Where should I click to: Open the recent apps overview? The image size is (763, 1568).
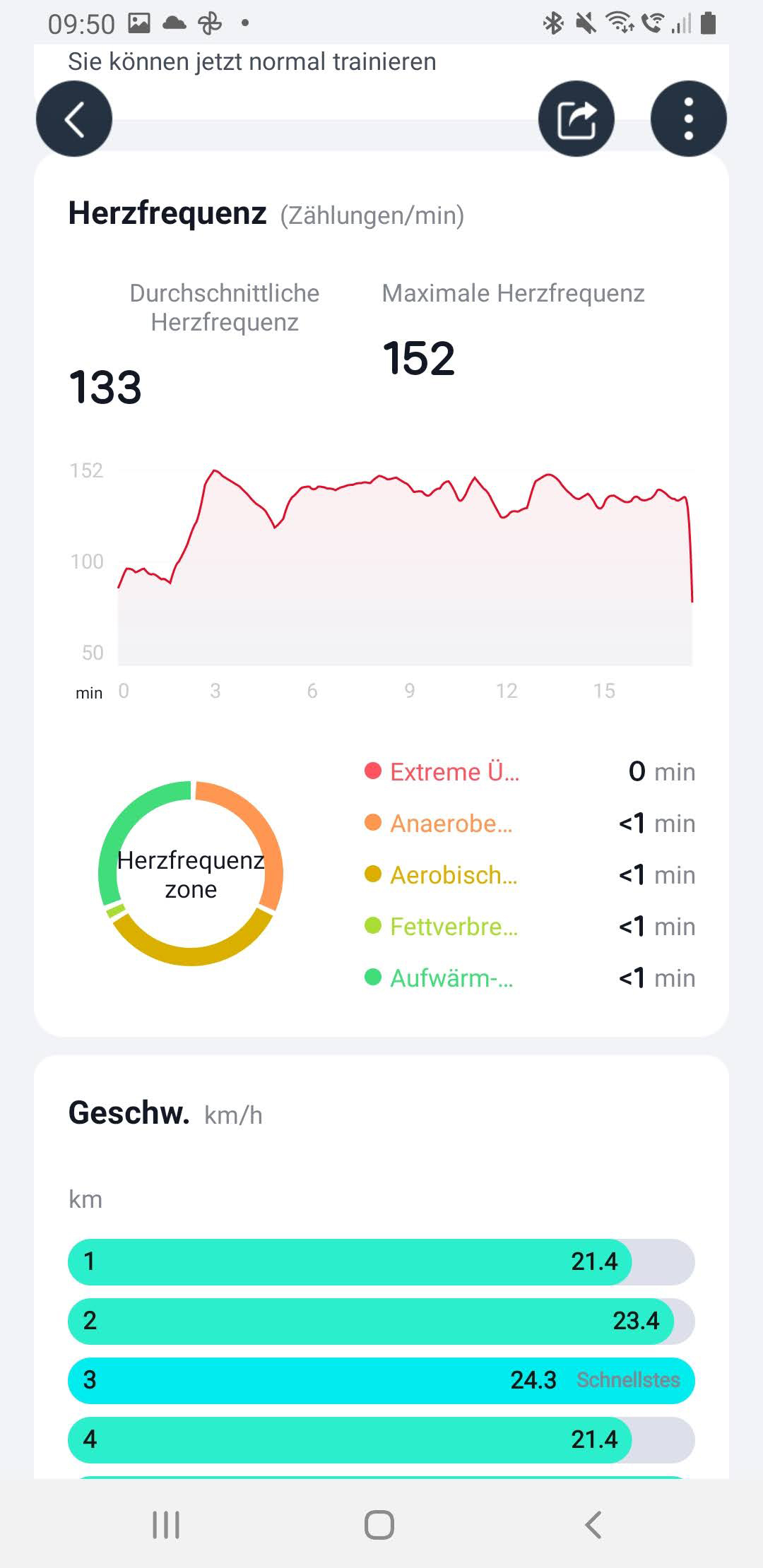click(166, 1525)
